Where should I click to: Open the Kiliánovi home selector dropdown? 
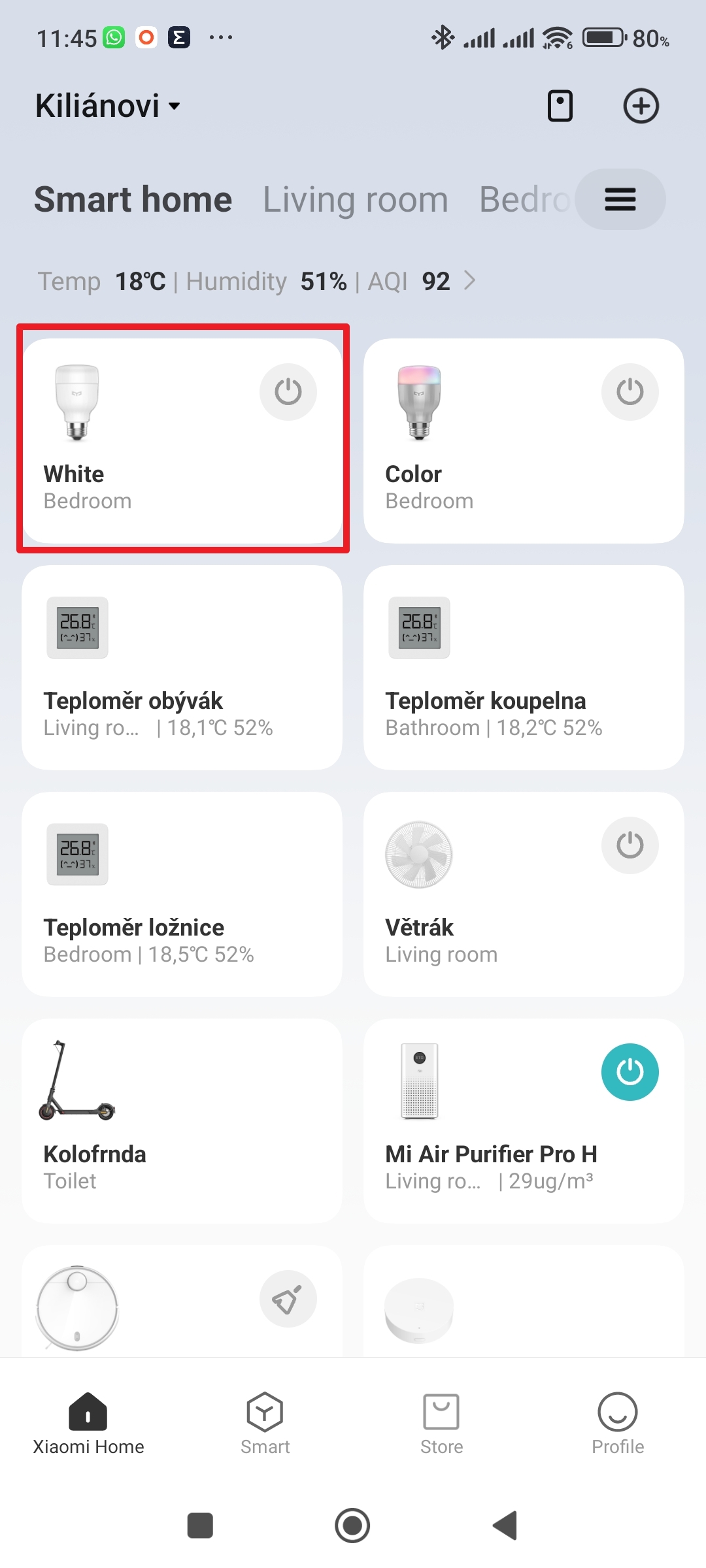click(x=109, y=106)
